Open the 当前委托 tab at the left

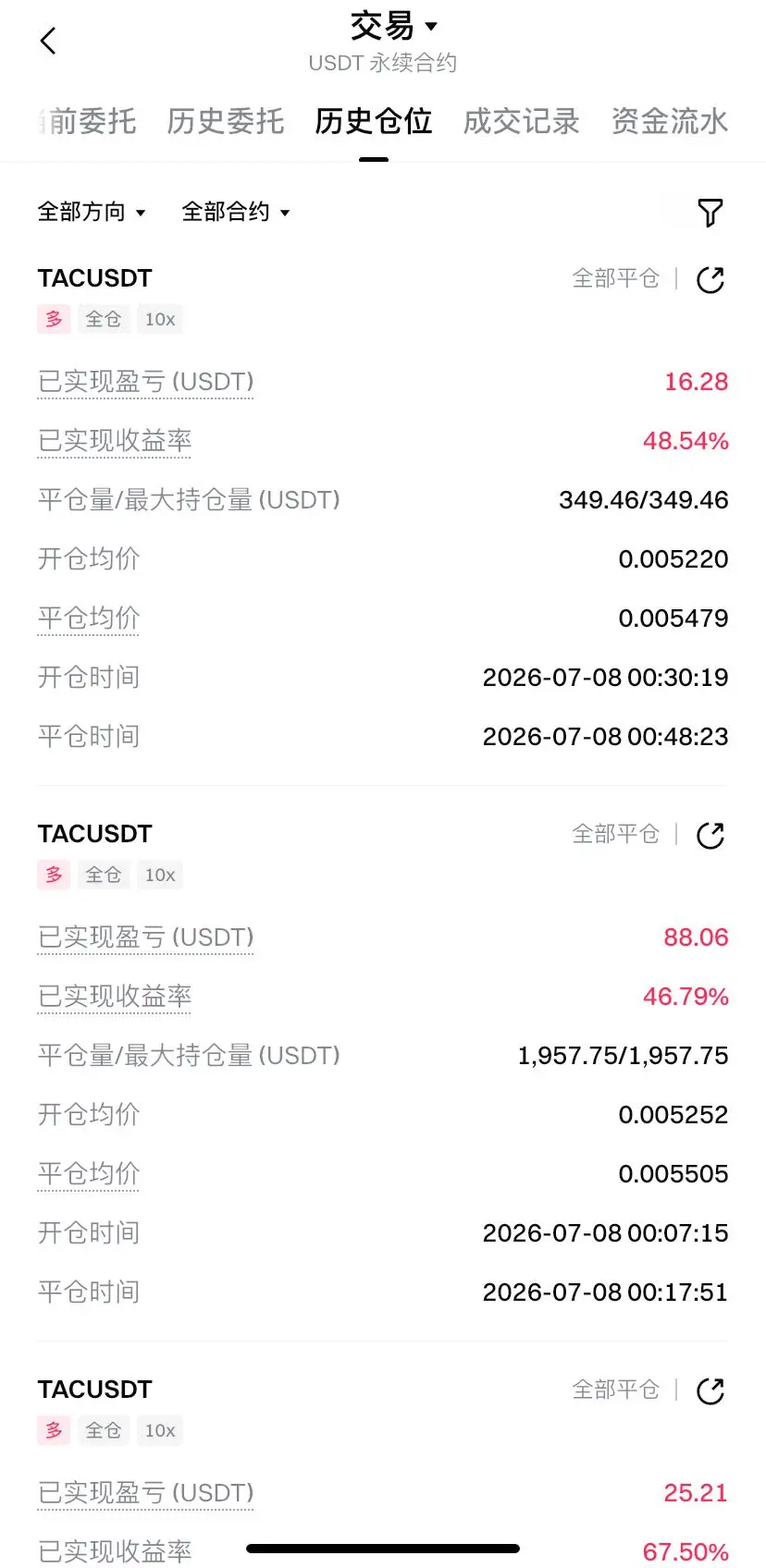[x=87, y=121]
